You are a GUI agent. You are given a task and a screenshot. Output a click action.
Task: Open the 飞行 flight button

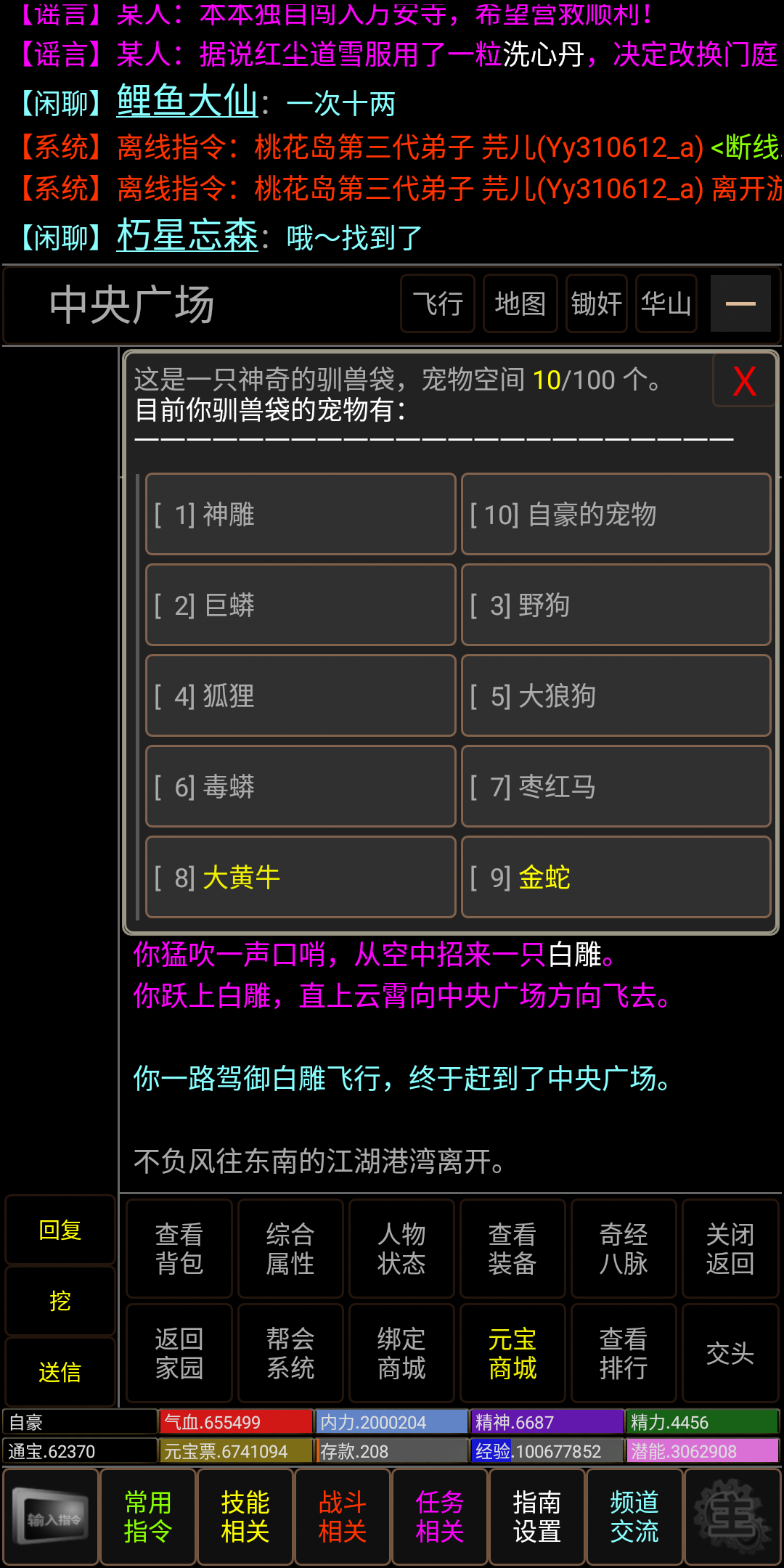point(438,304)
